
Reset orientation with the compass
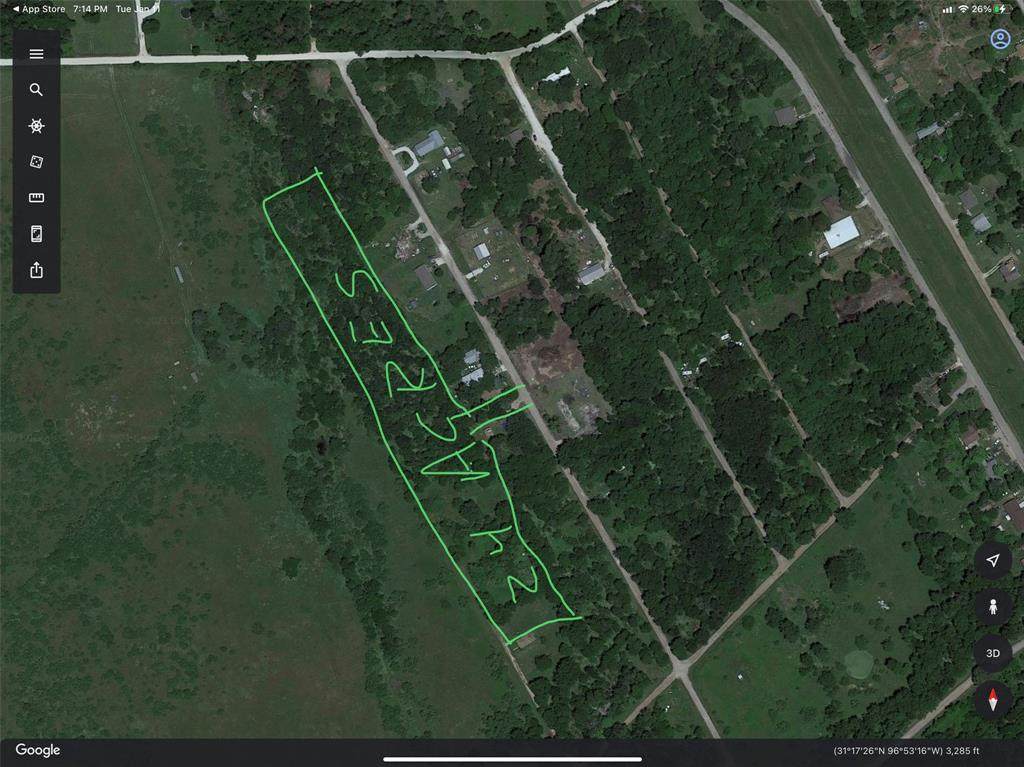[x=992, y=699]
